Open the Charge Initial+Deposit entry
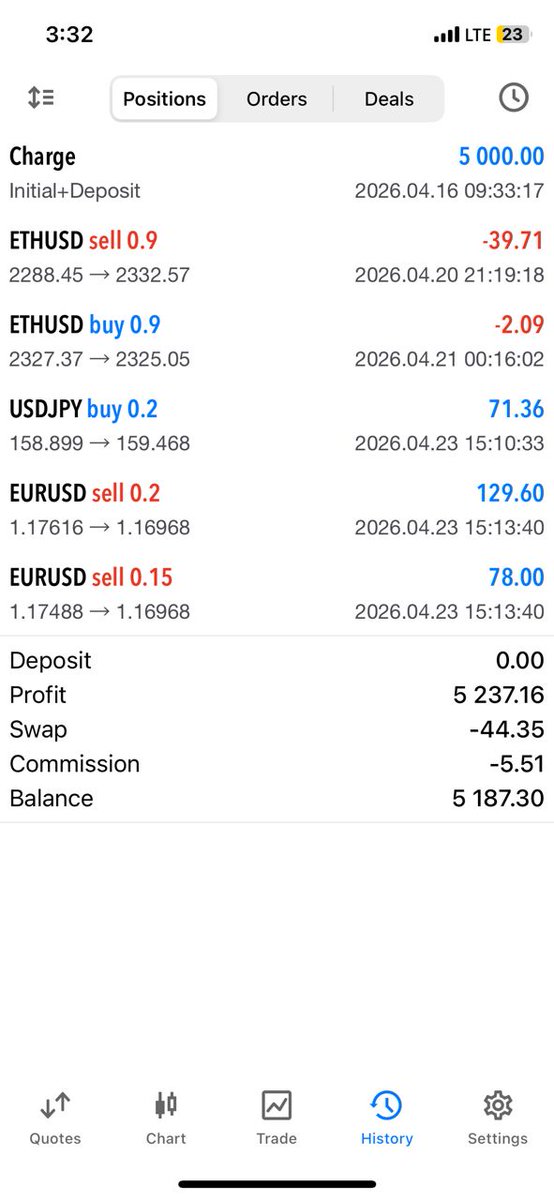The height and width of the screenshot is (1200, 554). click(277, 173)
